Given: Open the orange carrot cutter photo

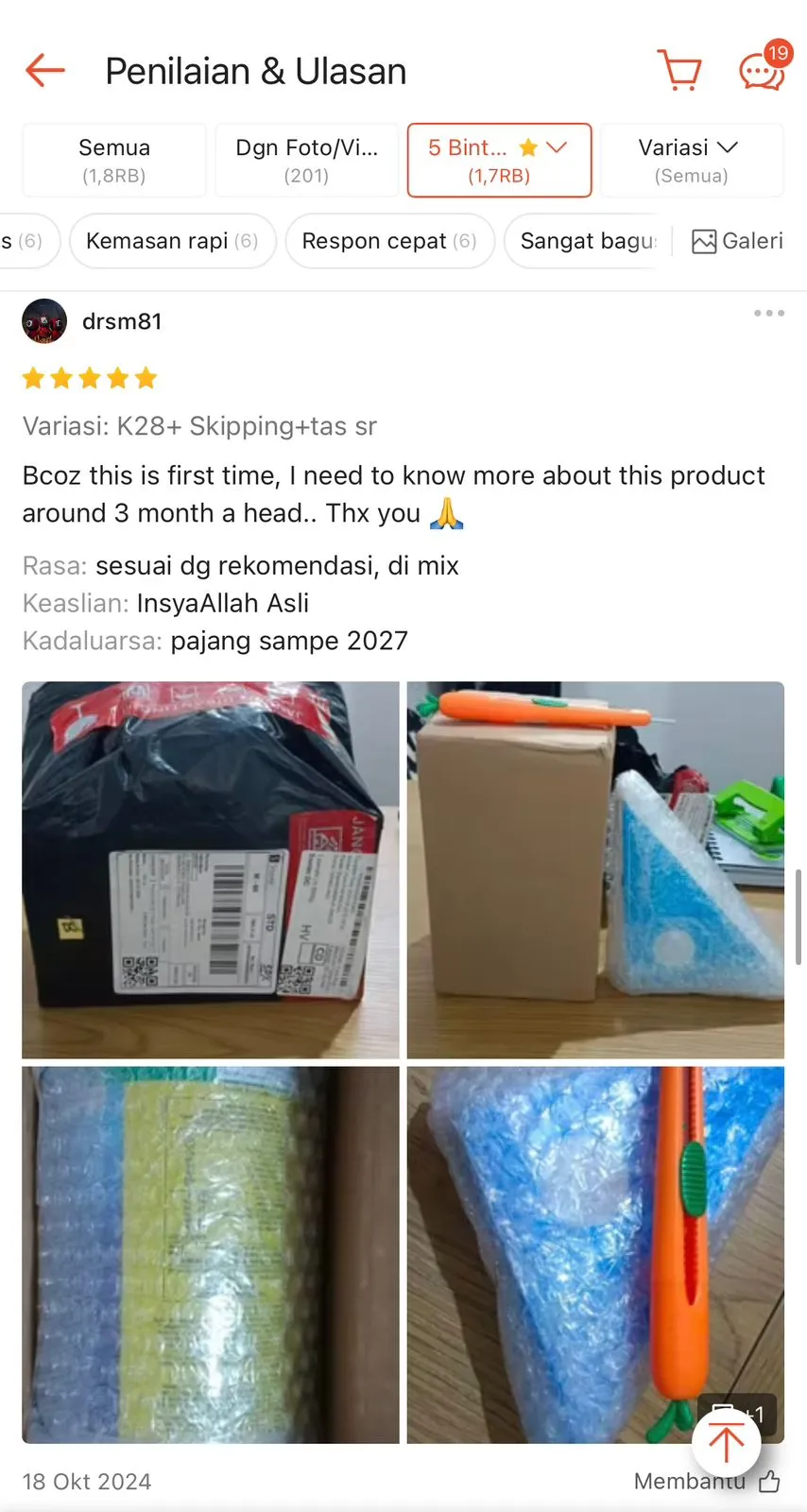Looking at the screenshot, I should 595,1228.
